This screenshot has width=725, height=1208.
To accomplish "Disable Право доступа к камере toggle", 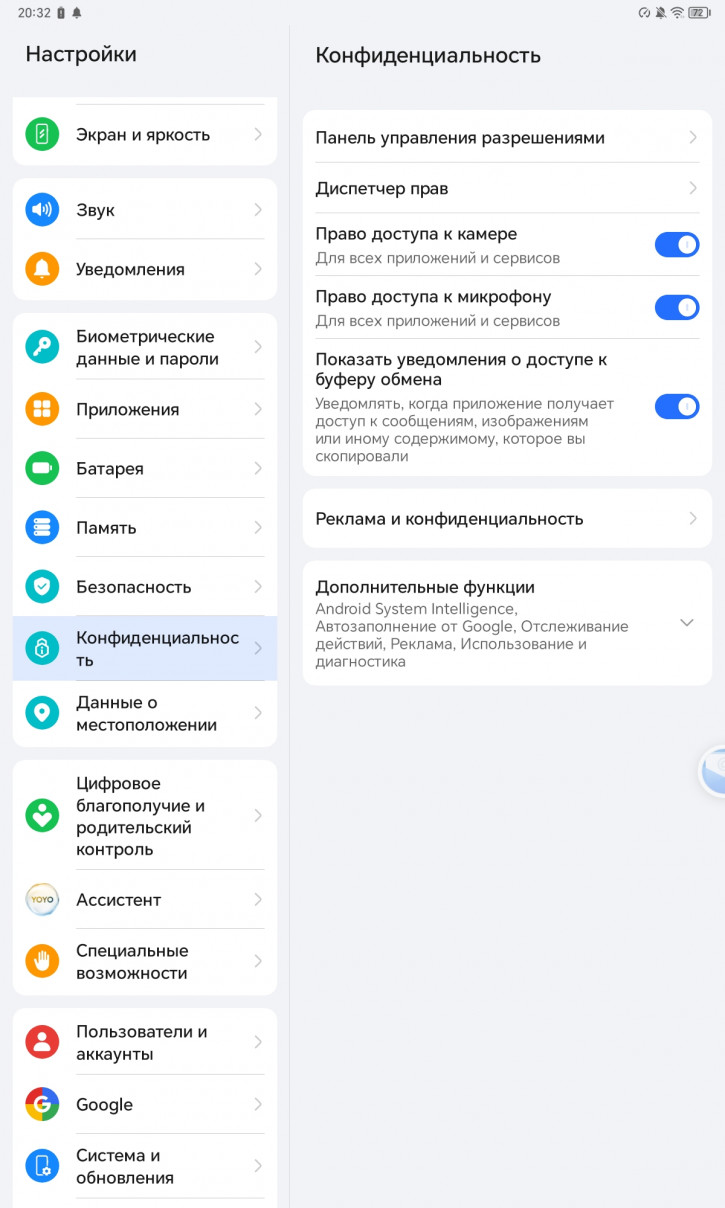I will click(x=676, y=245).
